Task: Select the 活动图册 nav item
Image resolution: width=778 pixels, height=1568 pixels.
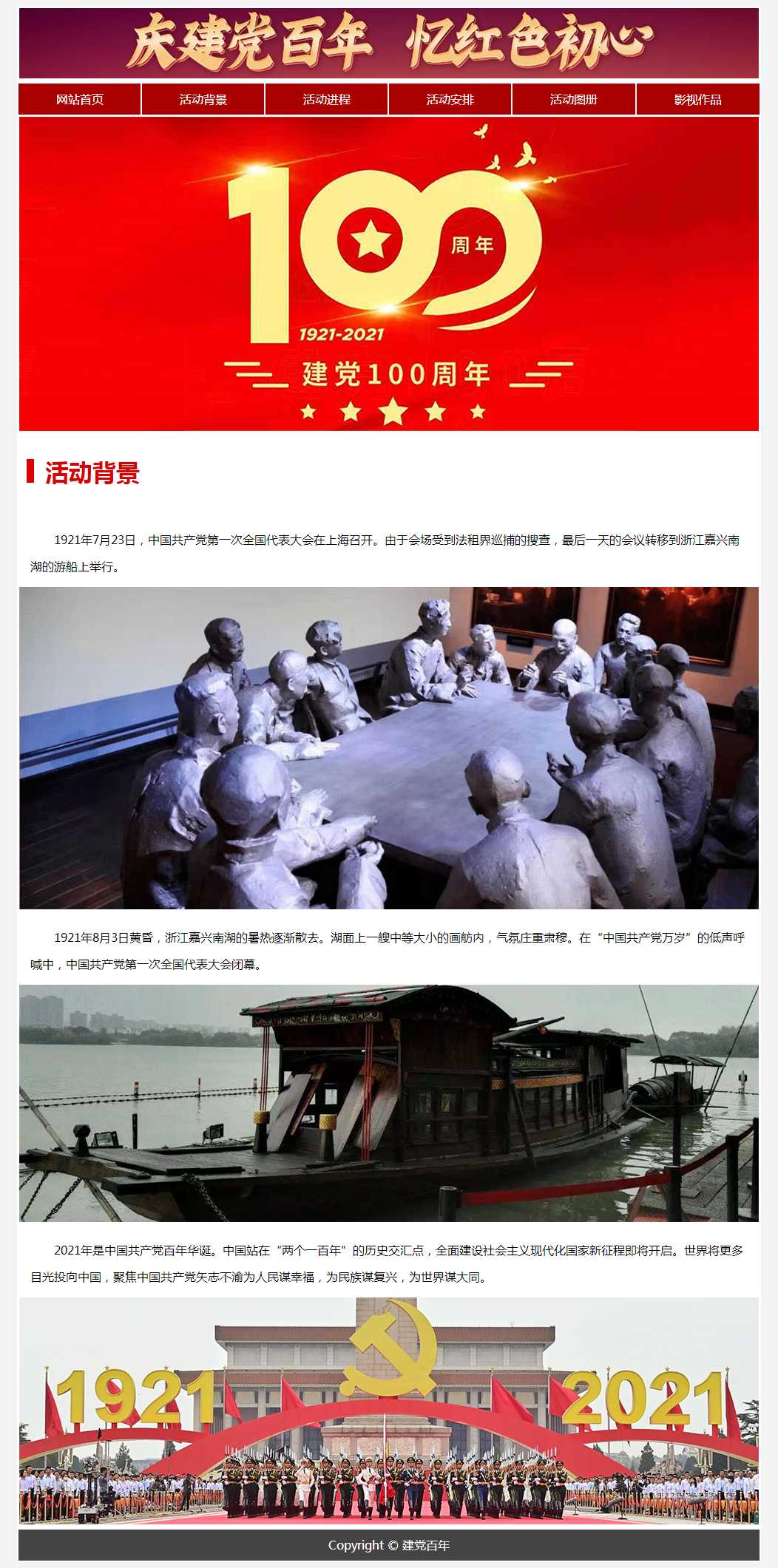Action: 573,100
